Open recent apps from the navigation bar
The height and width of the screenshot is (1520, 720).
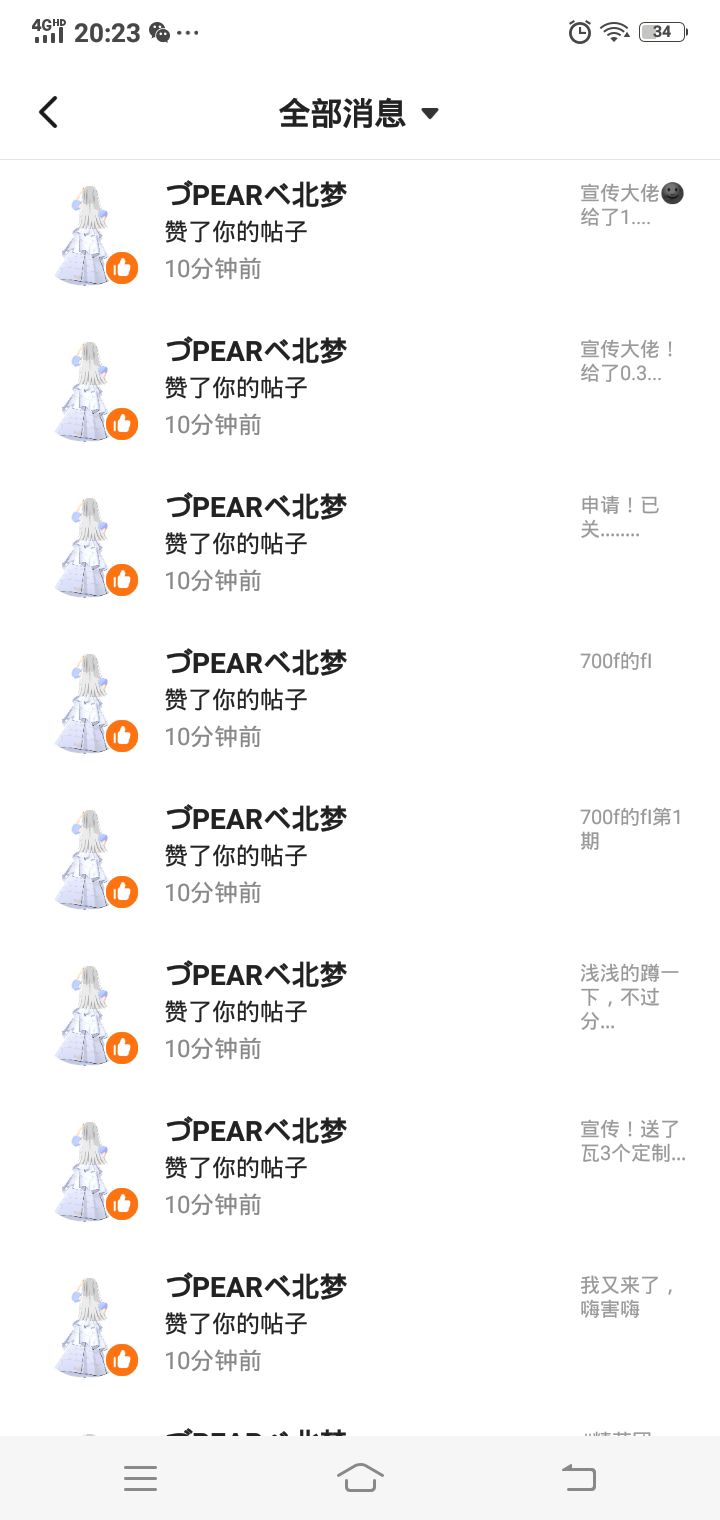coord(140,1478)
